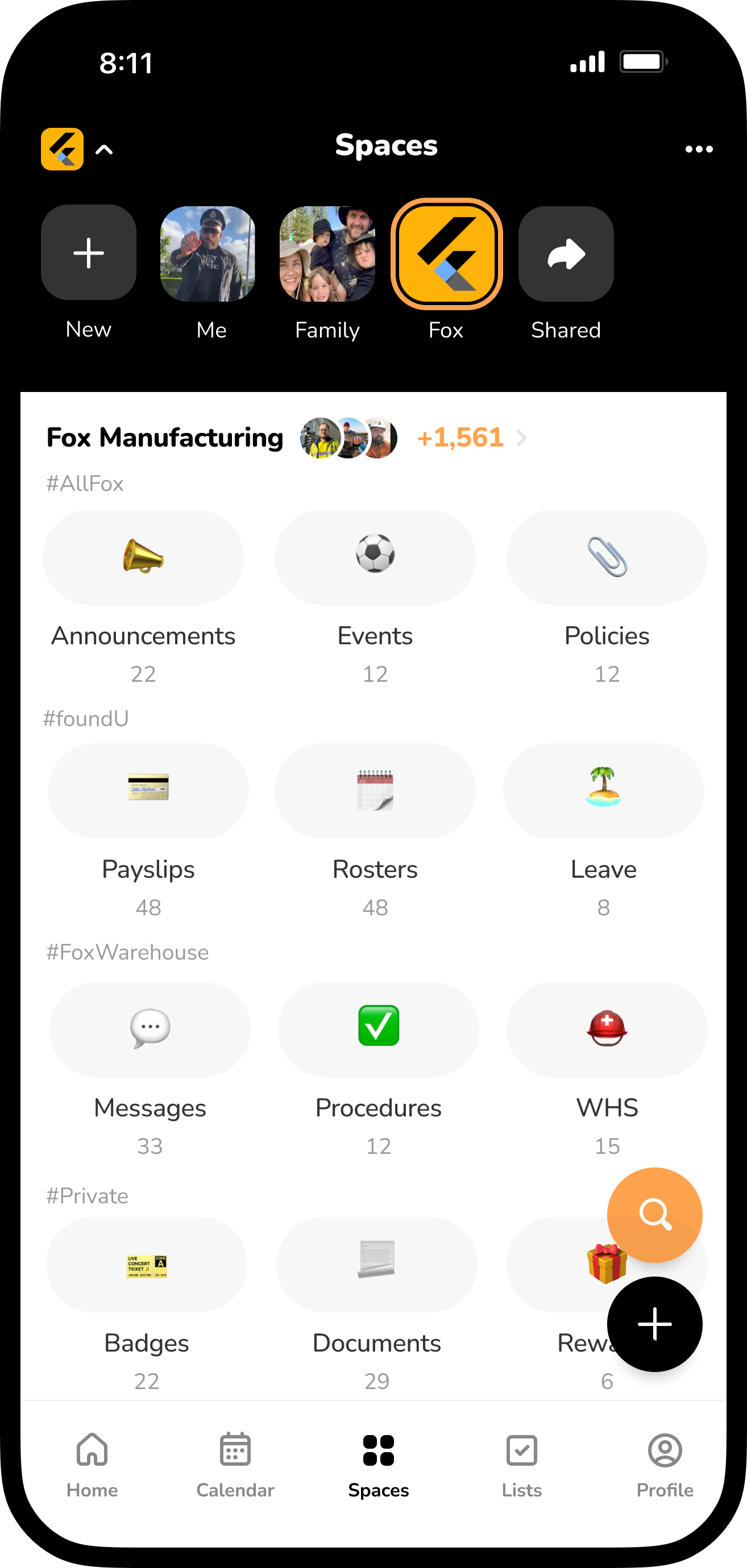Image resolution: width=747 pixels, height=1568 pixels.
Task: Open the WHS folder
Action: coord(607,1029)
